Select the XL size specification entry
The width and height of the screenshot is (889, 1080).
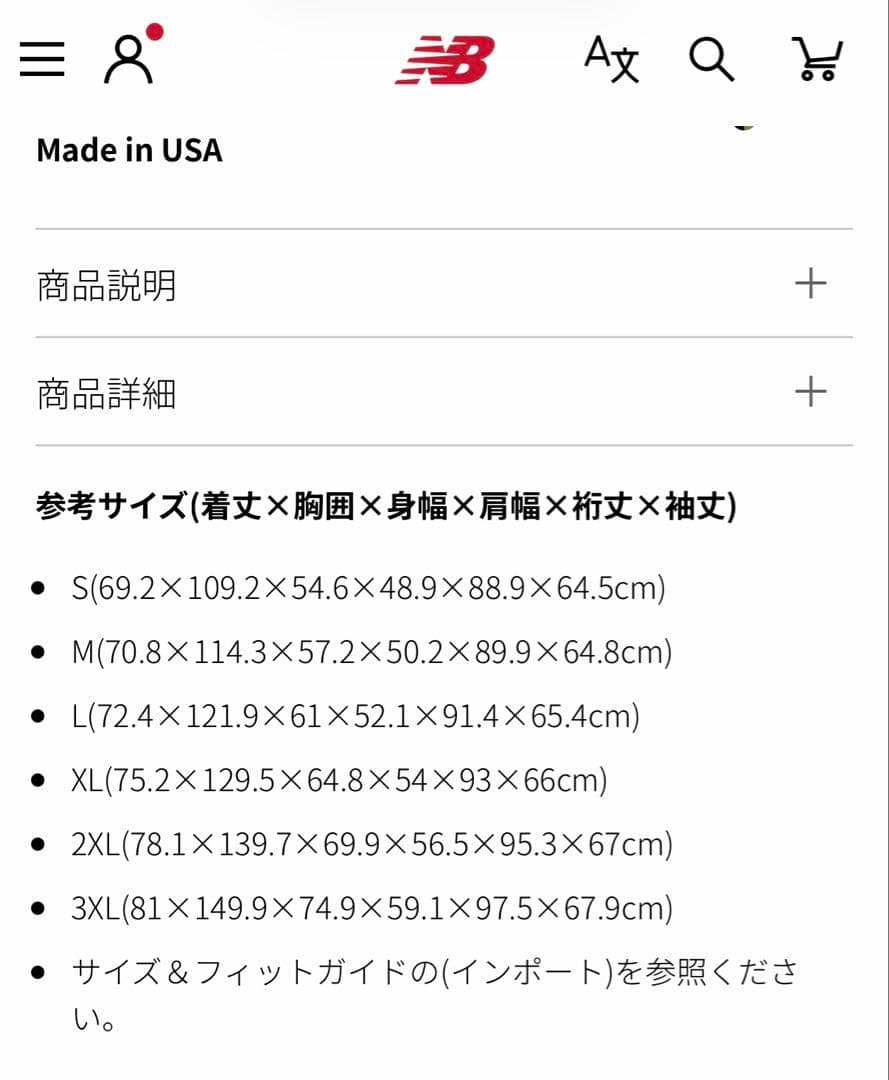tap(345, 780)
